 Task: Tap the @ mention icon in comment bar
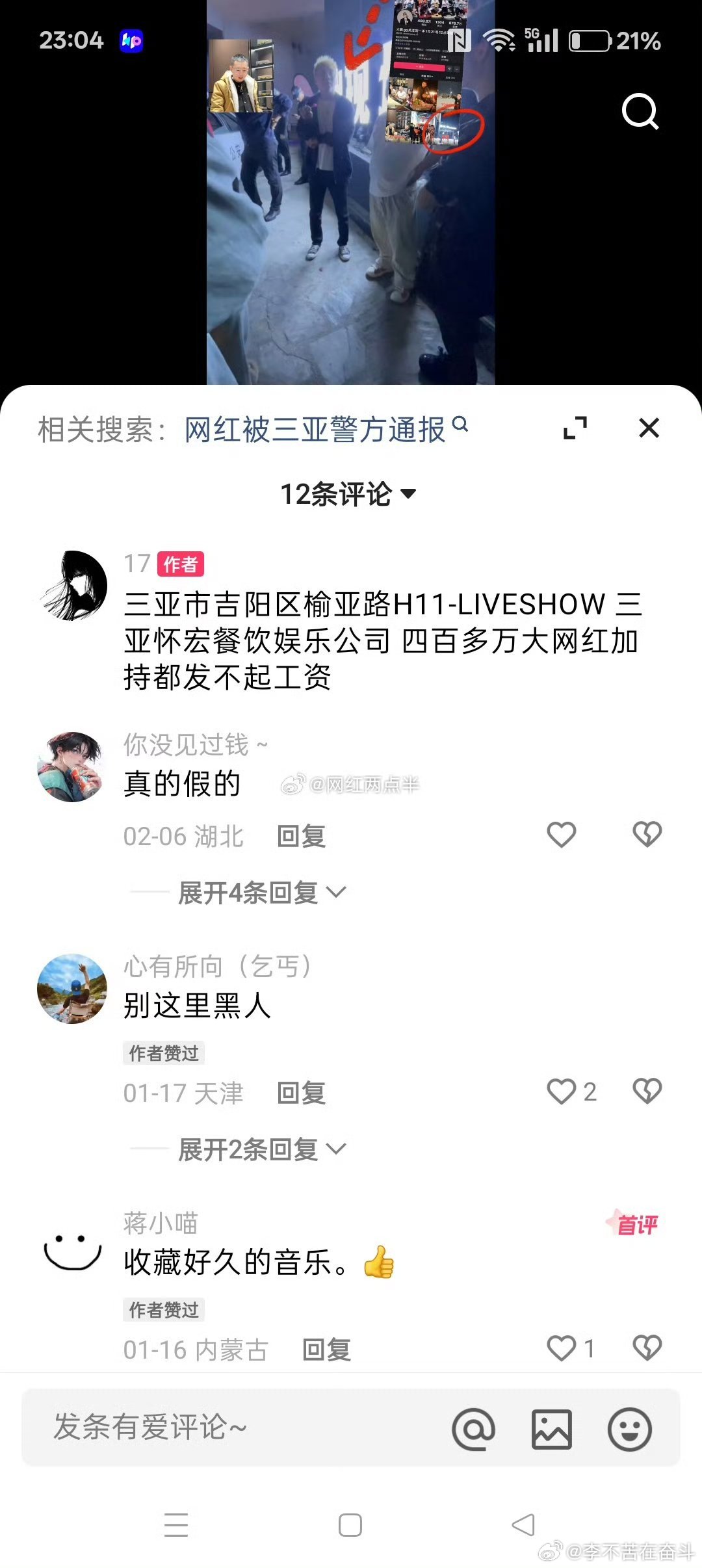[476, 1430]
